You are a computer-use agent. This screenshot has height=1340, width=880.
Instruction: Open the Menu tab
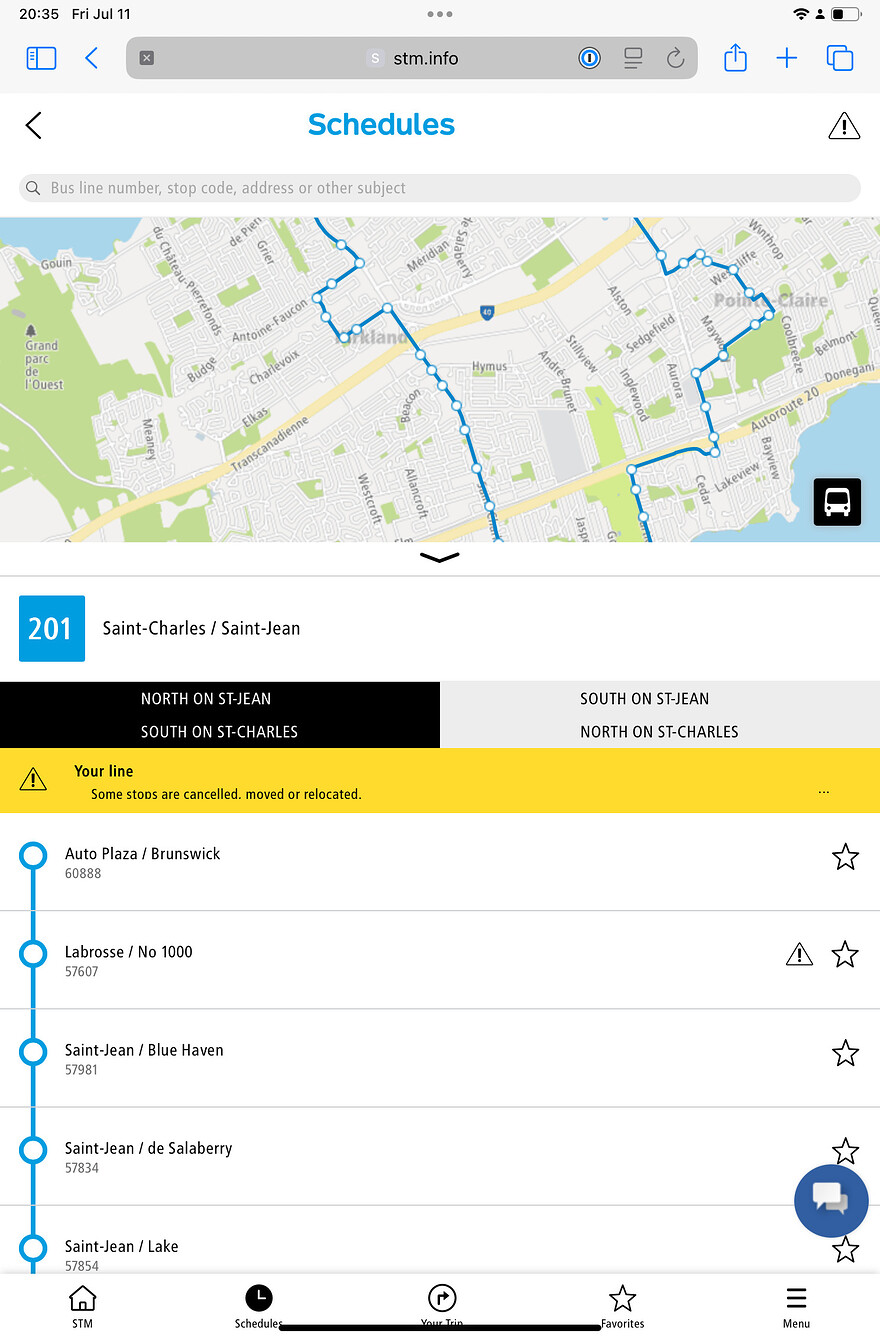click(796, 1305)
